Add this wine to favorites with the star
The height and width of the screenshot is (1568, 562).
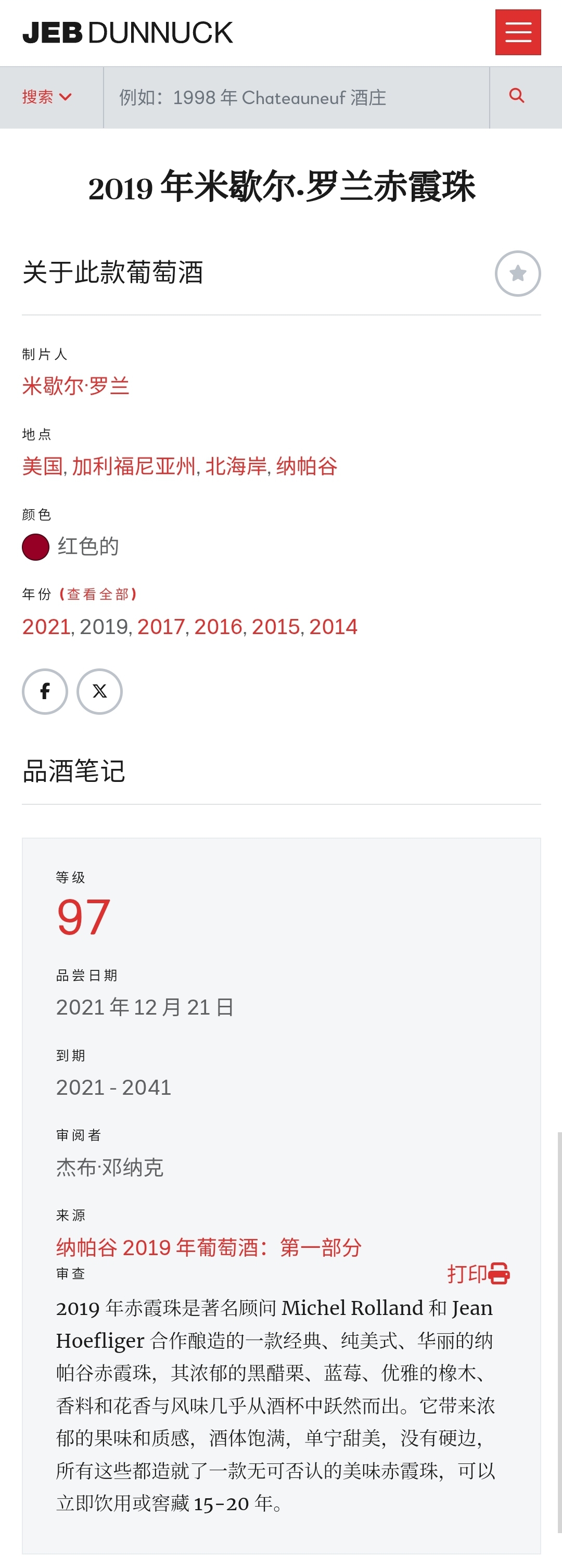pos(518,273)
